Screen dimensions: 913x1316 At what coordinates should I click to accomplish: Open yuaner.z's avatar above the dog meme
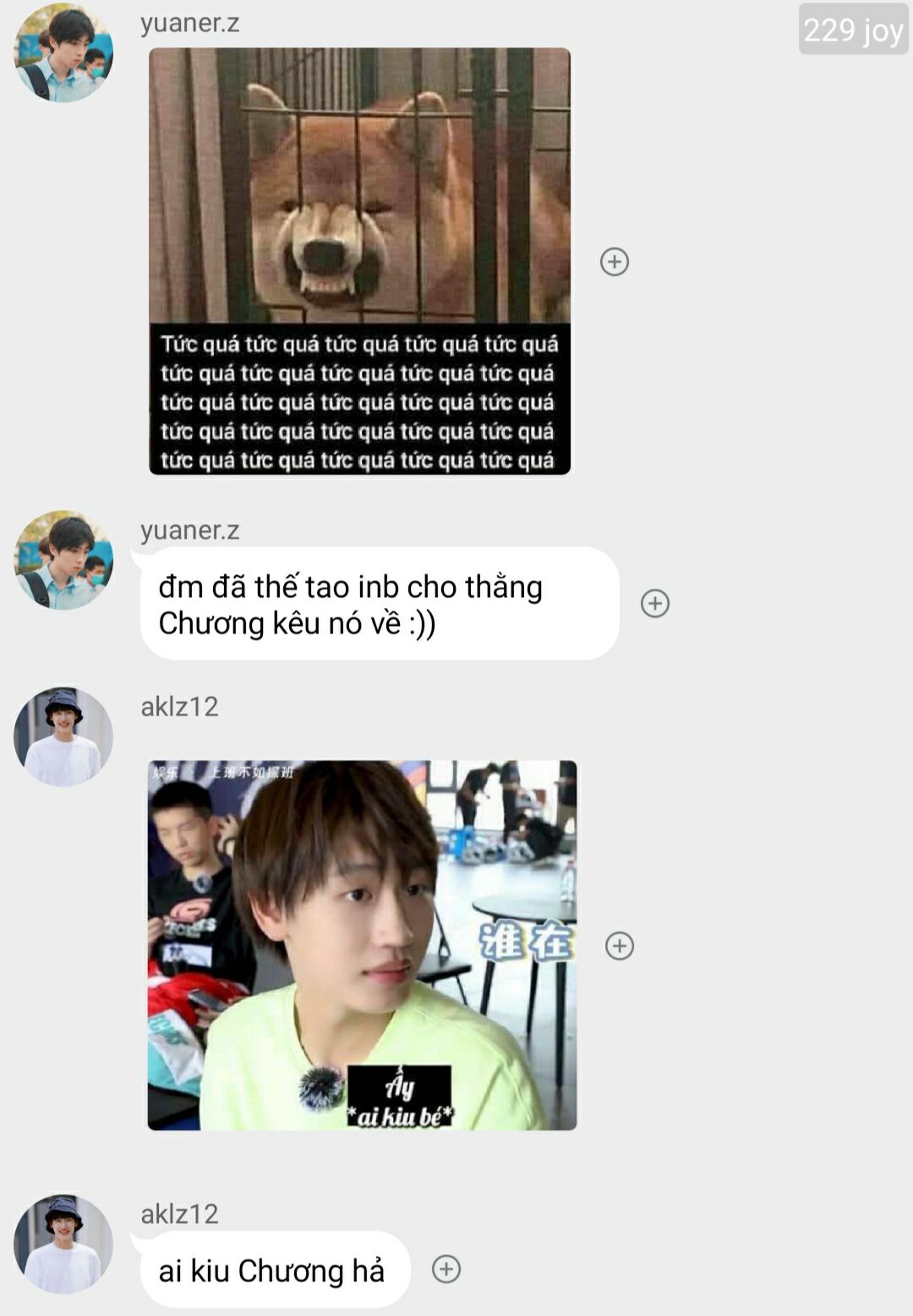[63, 52]
